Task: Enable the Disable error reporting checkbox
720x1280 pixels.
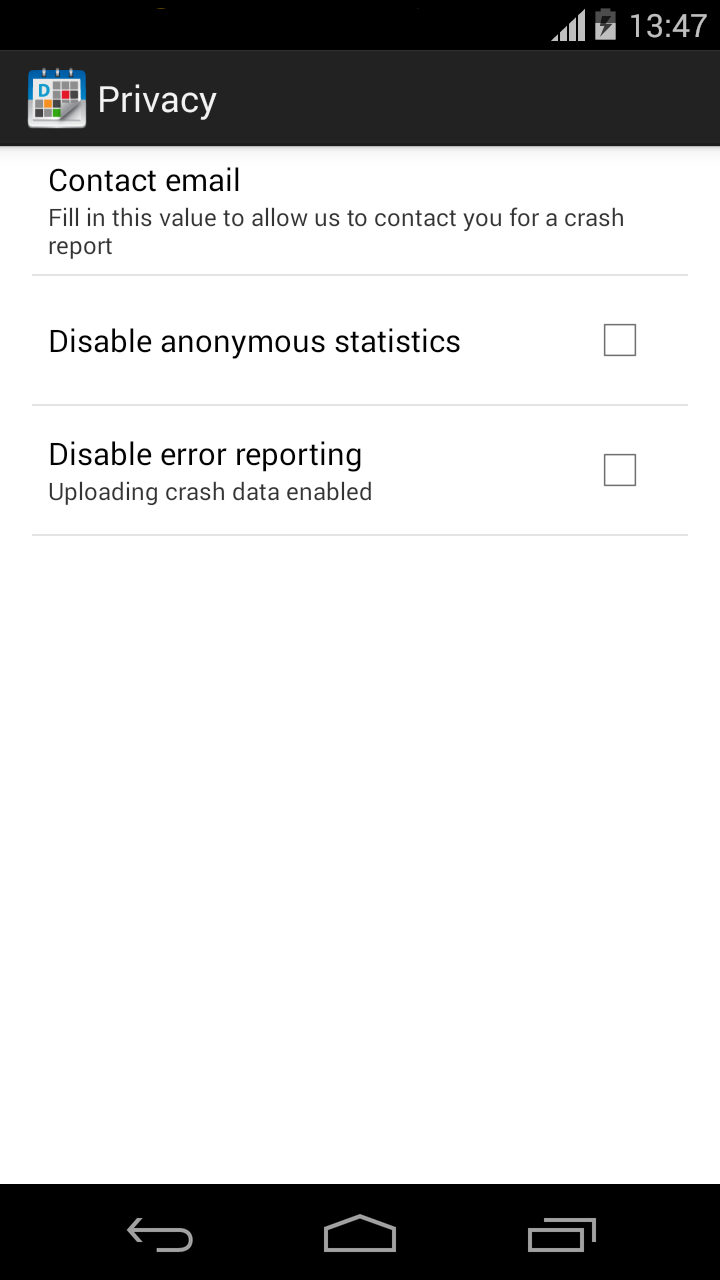Action: [619, 470]
